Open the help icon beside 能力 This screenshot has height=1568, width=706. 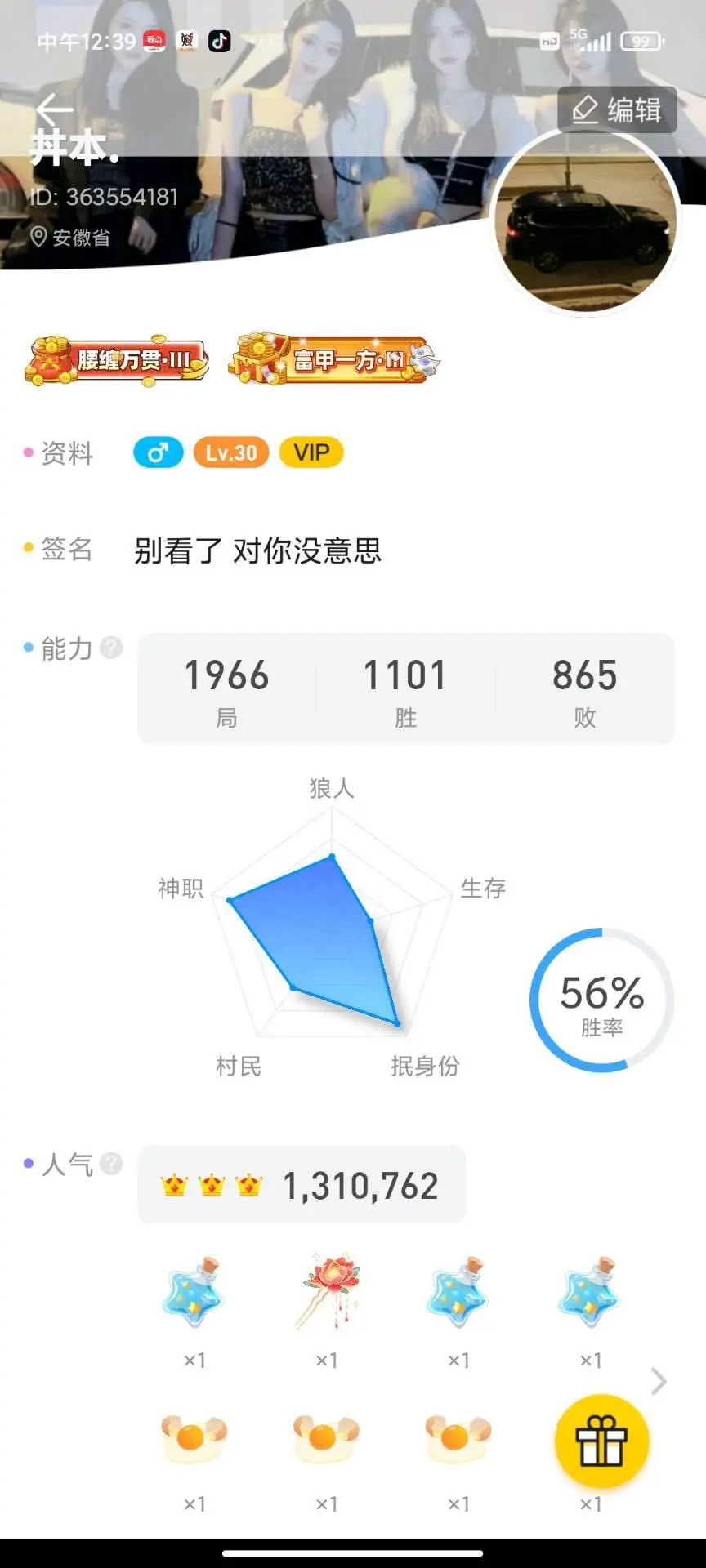[x=111, y=648]
